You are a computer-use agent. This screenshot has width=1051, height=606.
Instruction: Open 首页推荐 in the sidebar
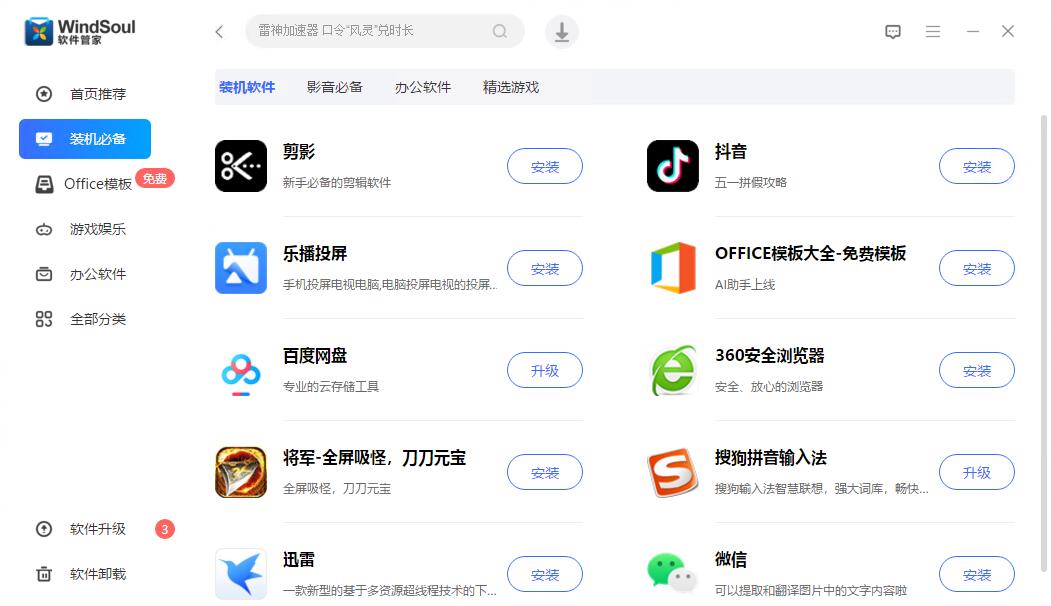pyautogui.click(x=97, y=94)
